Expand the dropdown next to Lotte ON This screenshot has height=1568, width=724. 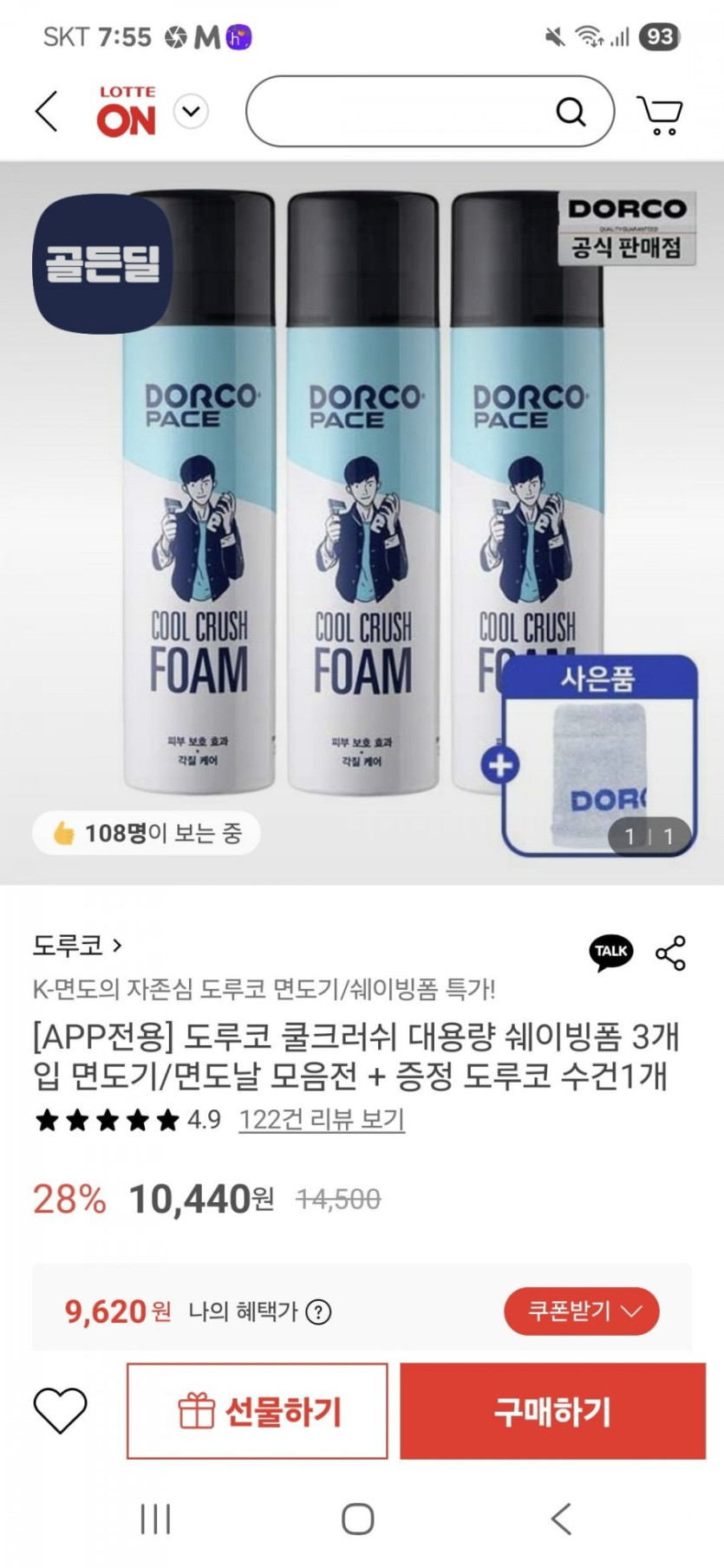[191, 112]
